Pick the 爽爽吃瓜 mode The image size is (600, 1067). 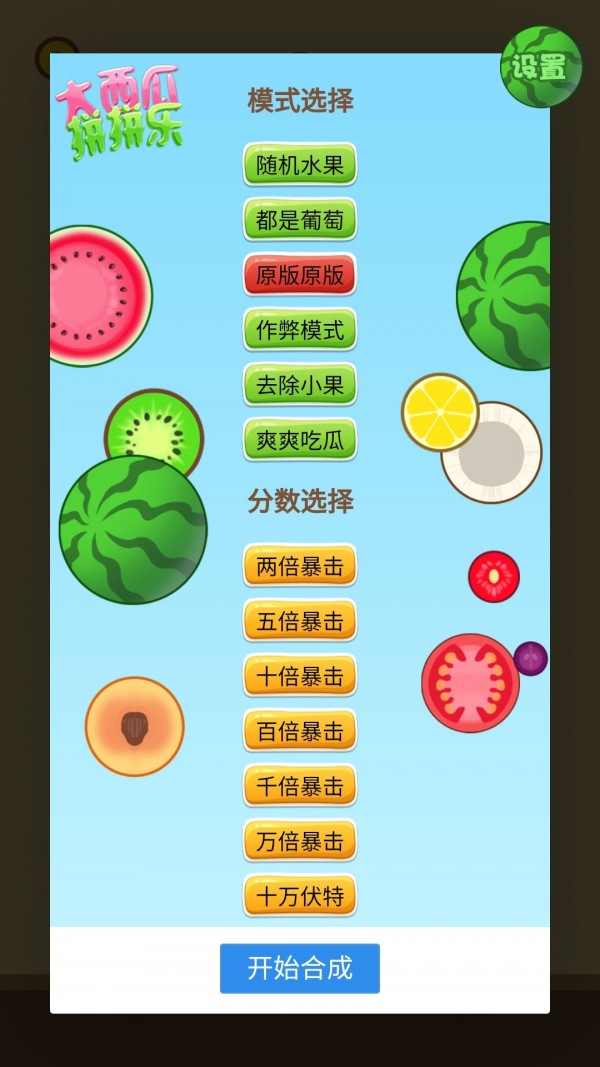coord(300,440)
